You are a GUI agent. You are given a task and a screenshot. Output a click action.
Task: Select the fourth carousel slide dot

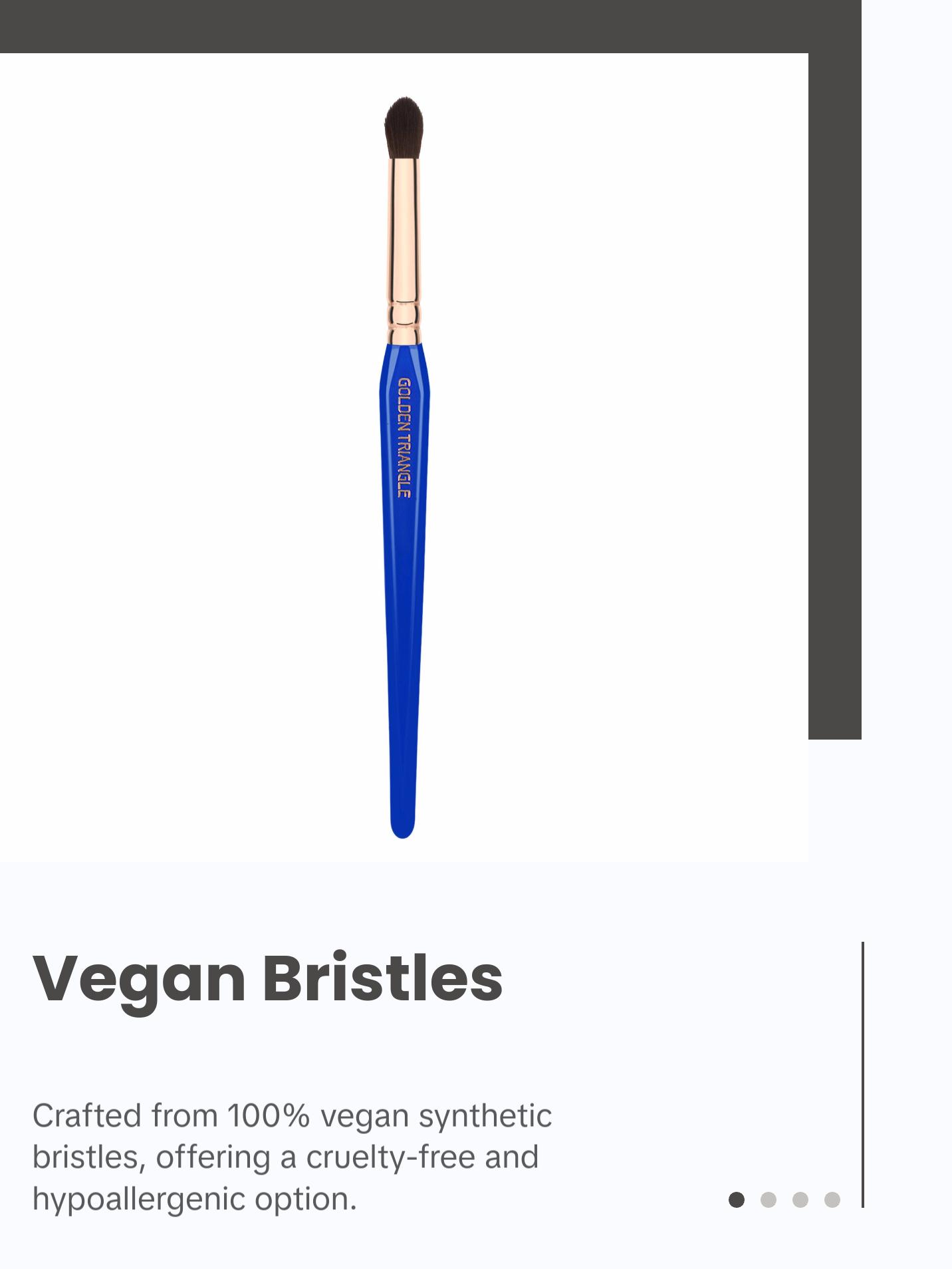pos(832,1199)
